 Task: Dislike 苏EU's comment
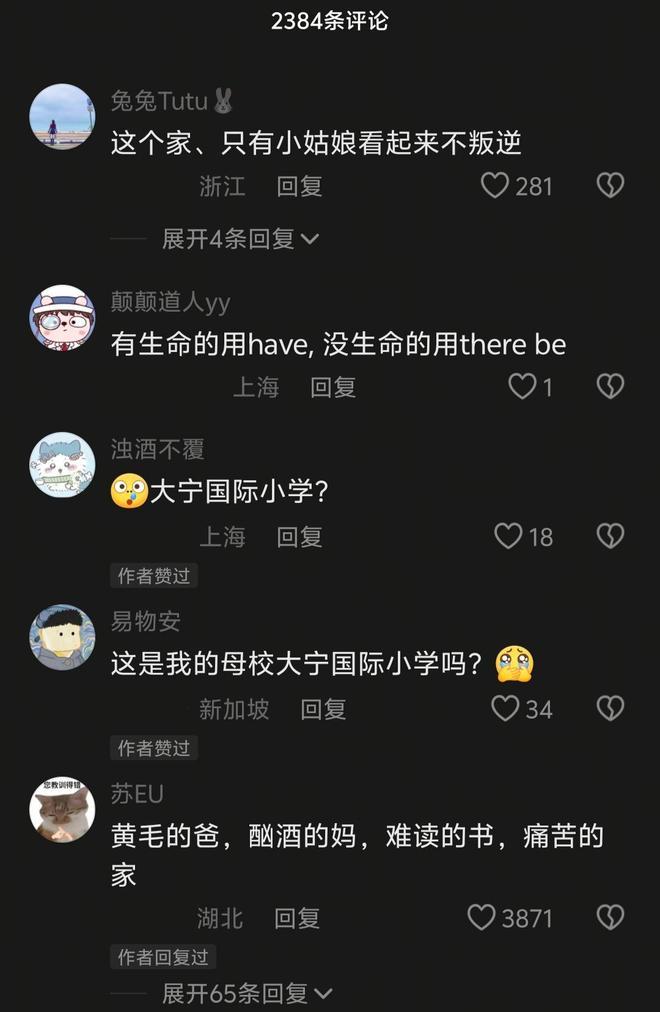(x=610, y=917)
